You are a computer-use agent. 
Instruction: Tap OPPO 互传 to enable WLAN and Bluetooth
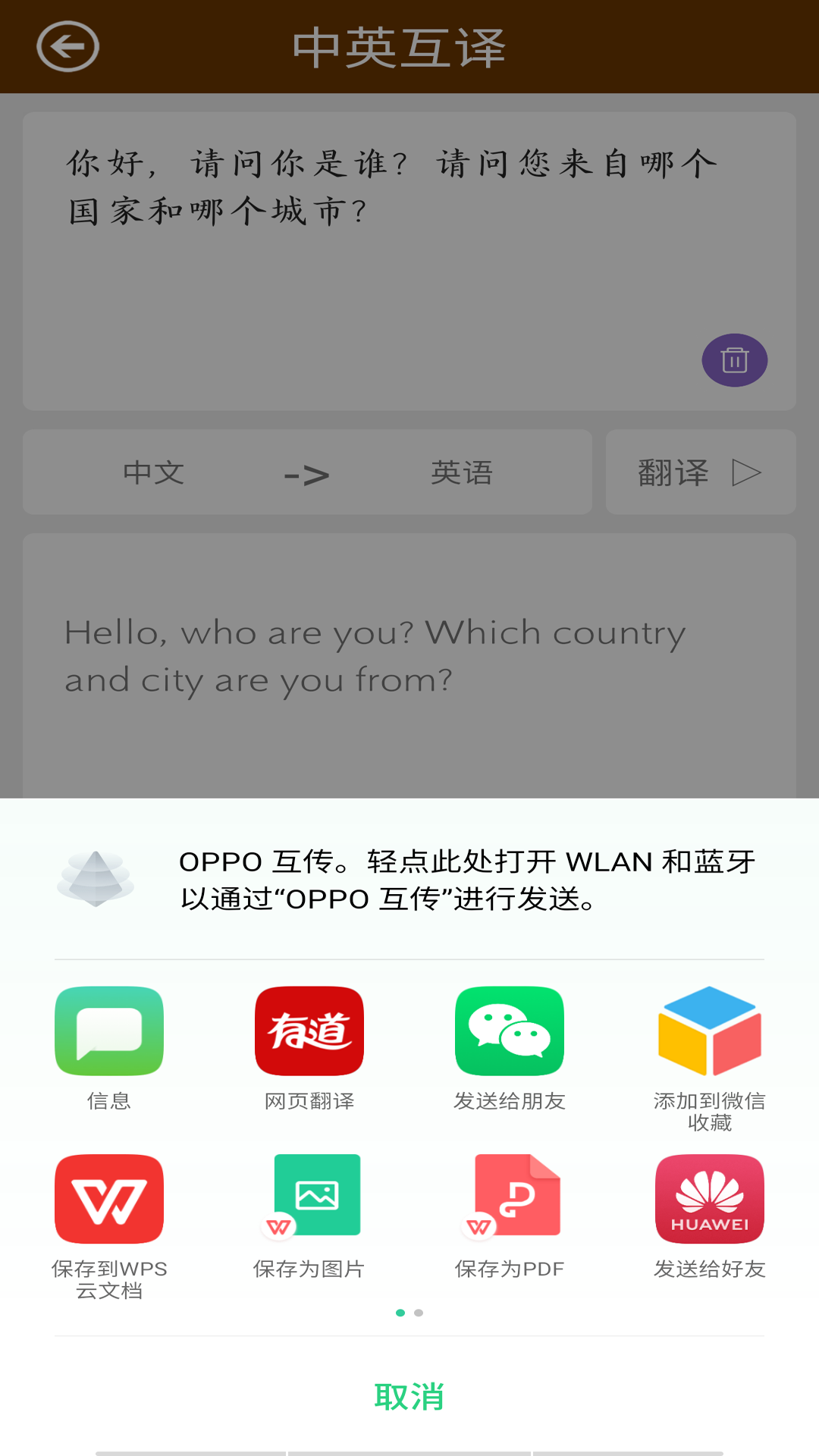(x=409, y=880)
